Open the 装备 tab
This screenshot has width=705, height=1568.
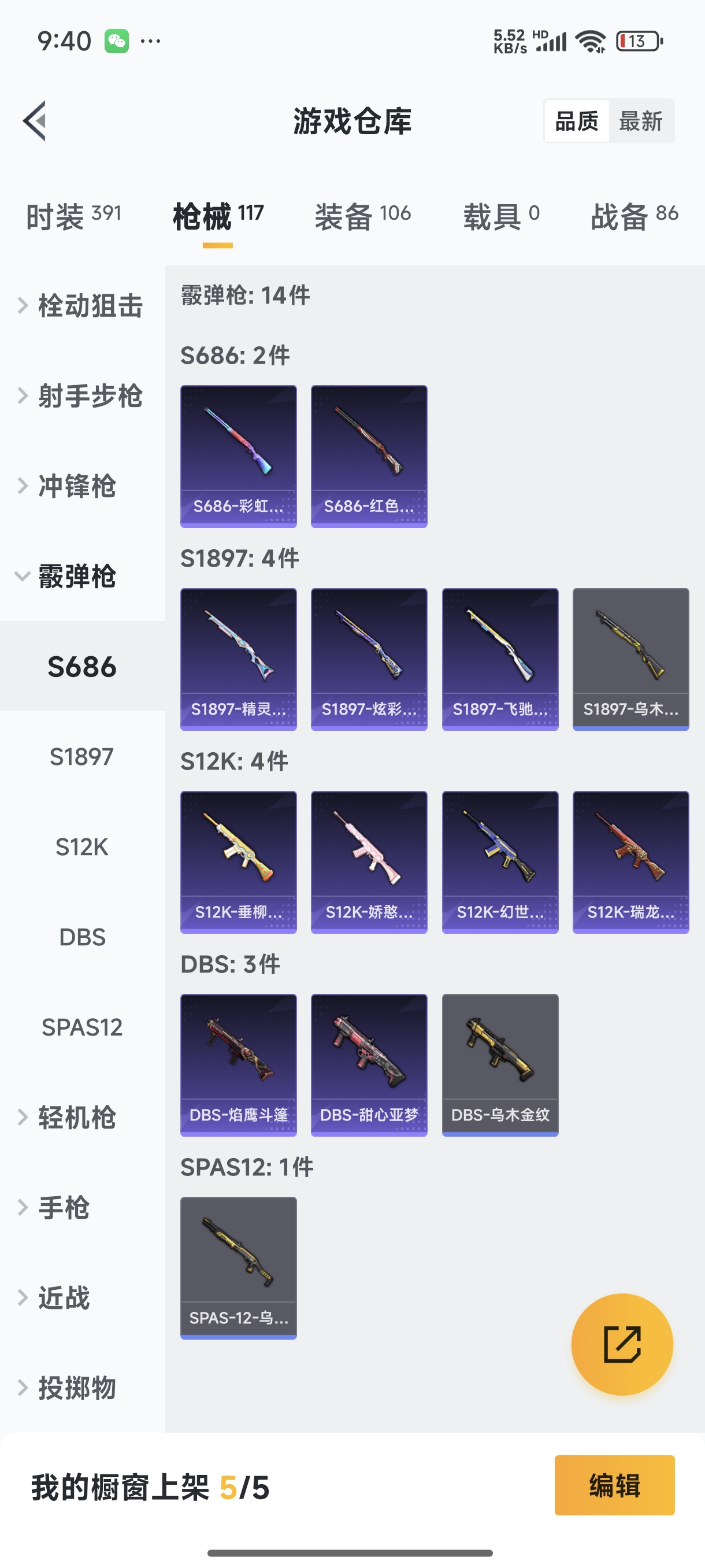(362, 217)
